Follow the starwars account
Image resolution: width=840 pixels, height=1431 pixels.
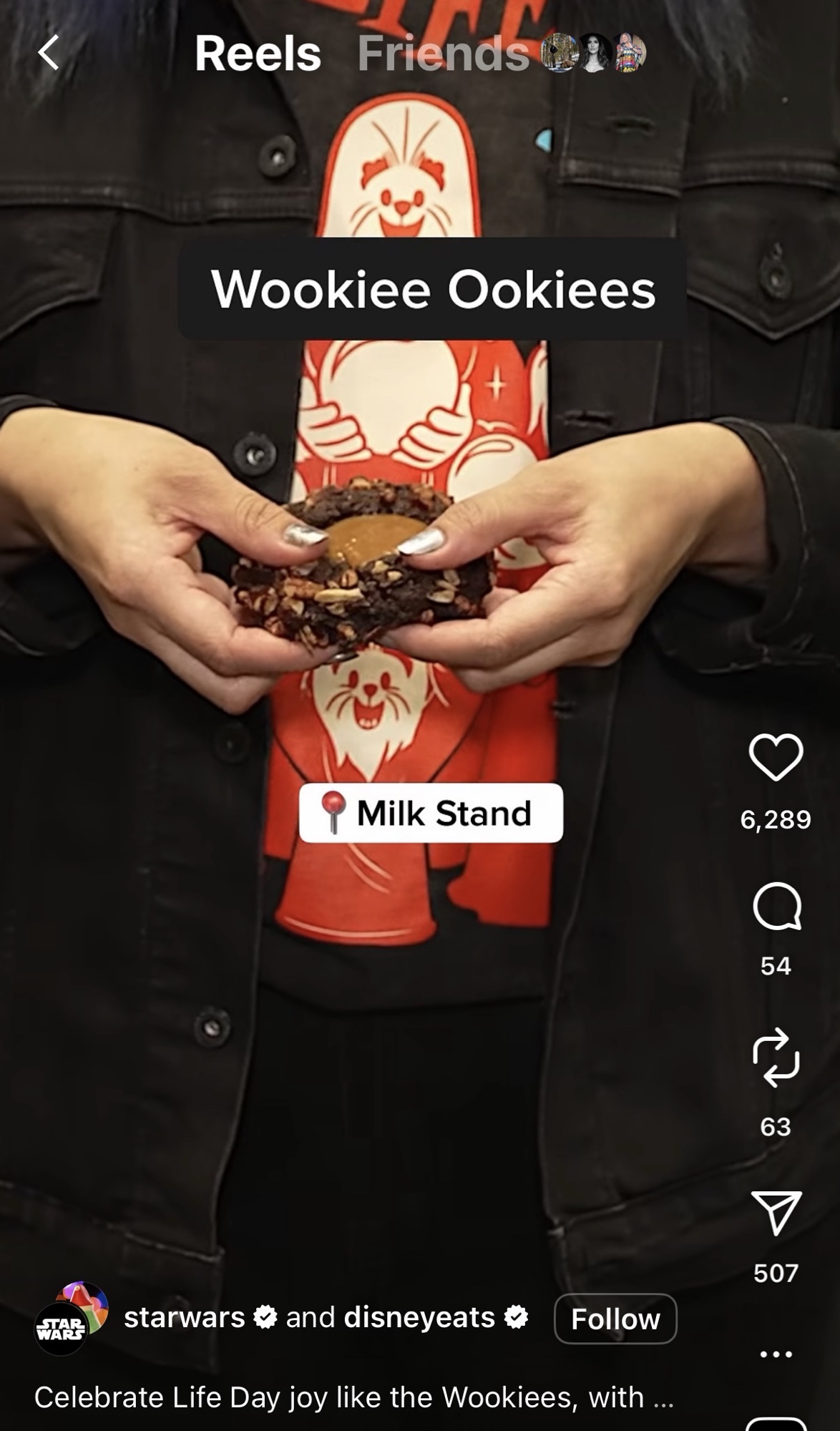tap(615, 1319)
